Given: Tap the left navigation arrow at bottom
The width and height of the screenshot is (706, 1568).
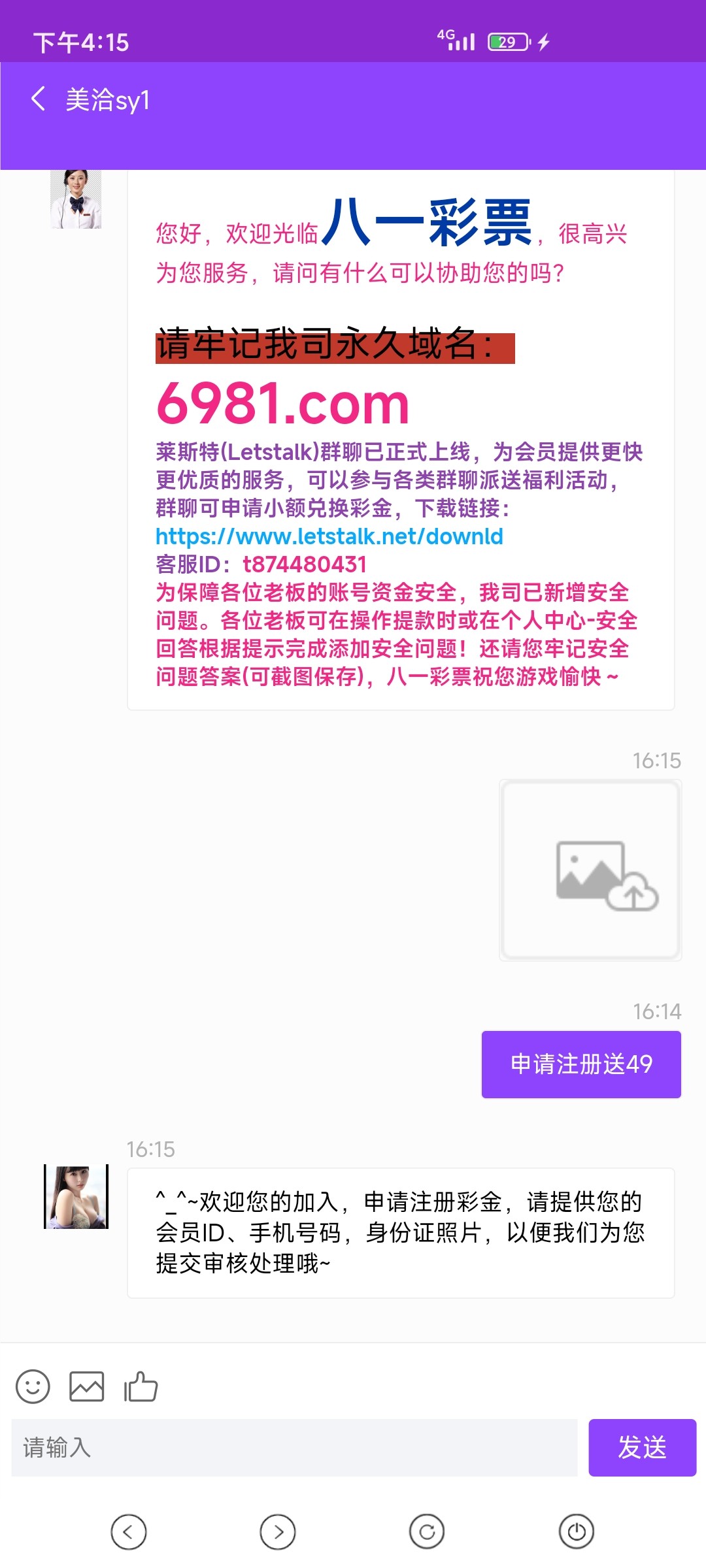Looking at the screenshot, I should [x=129, y=1531].
